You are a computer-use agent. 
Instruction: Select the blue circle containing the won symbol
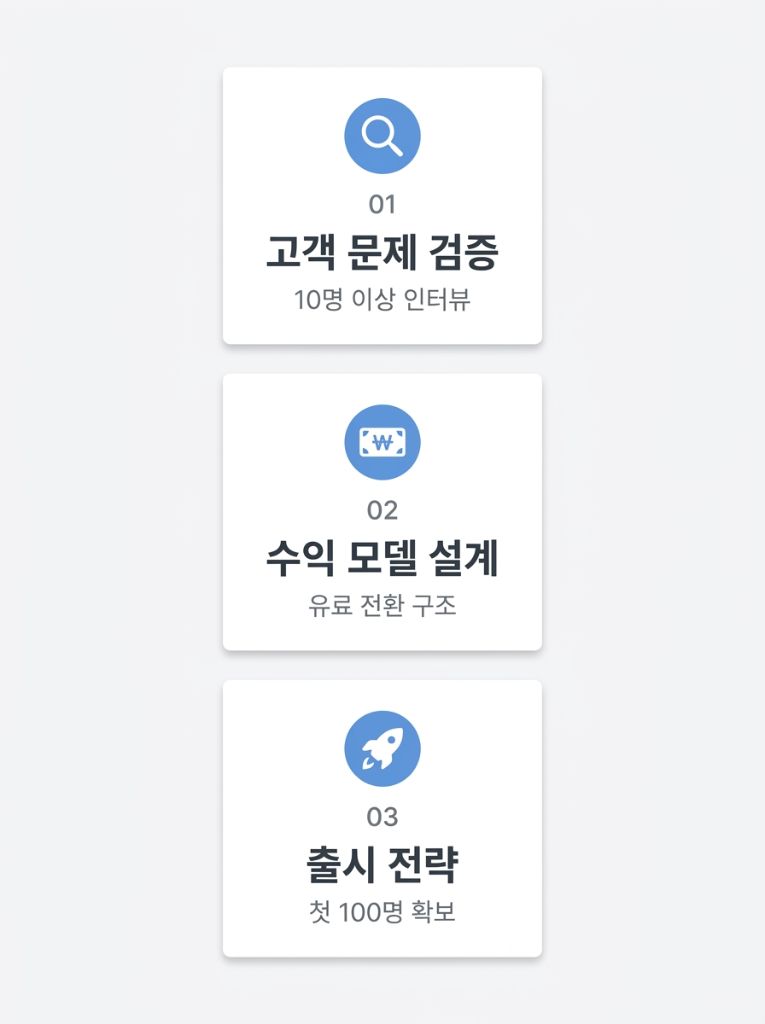click(383, 443)
